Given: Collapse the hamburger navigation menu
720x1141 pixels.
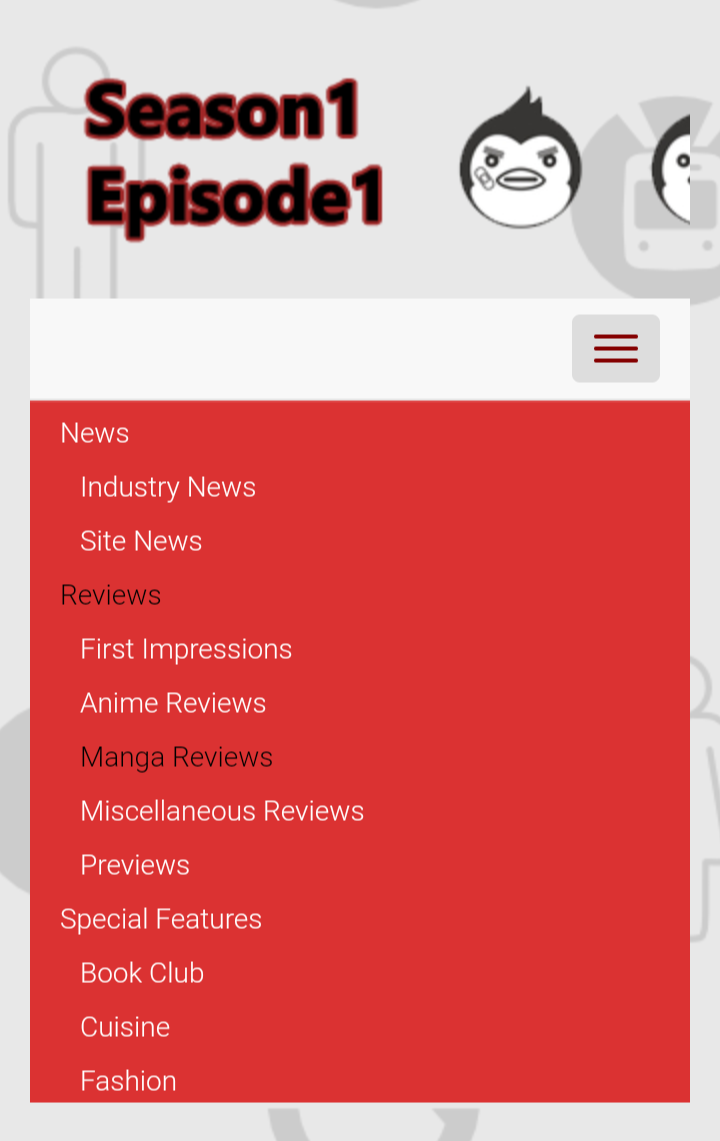Looking at the screenshot, I should pyautogui.click(x=615, y=348).
